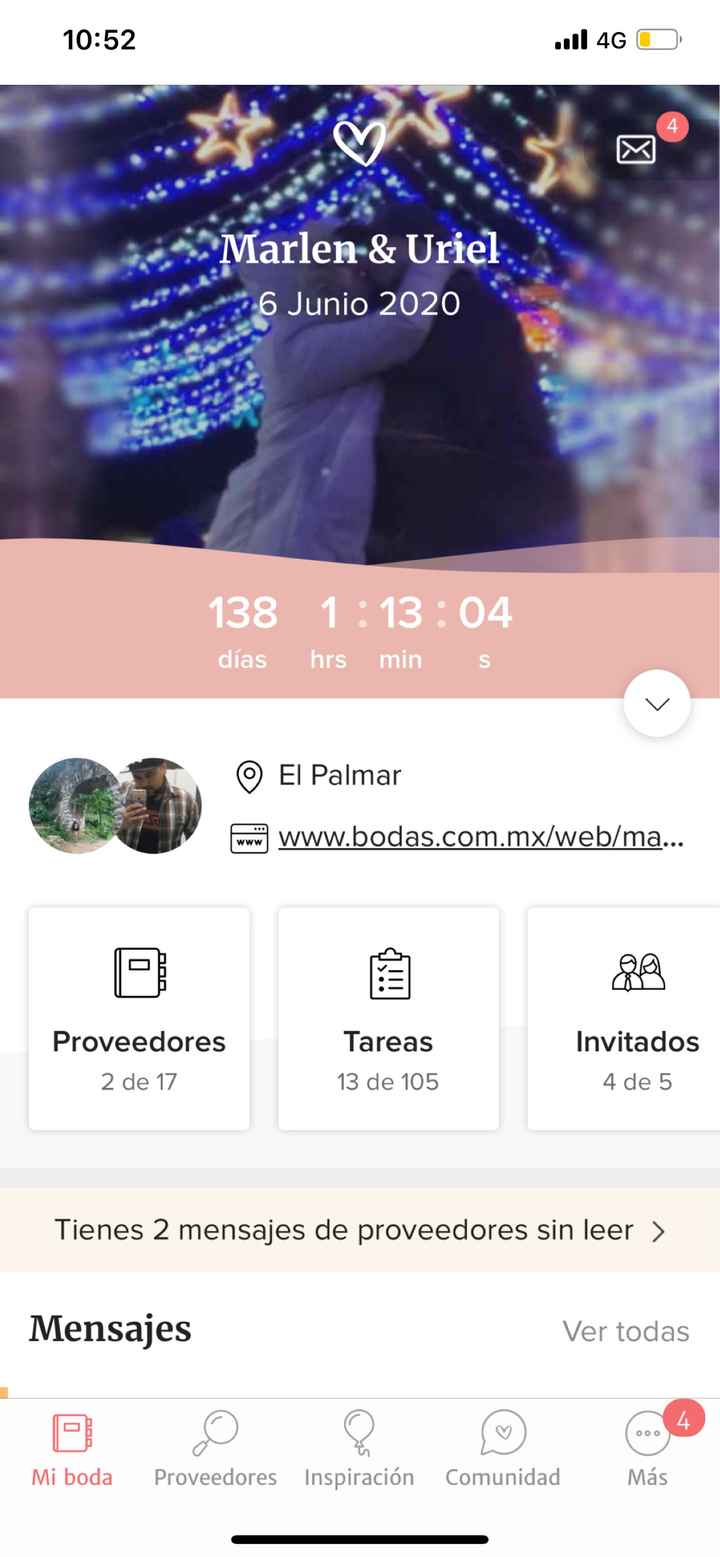Open the arrow next to Tienes 2 mensajes
Screen dimensions: 720x1557
point(659,1230)
